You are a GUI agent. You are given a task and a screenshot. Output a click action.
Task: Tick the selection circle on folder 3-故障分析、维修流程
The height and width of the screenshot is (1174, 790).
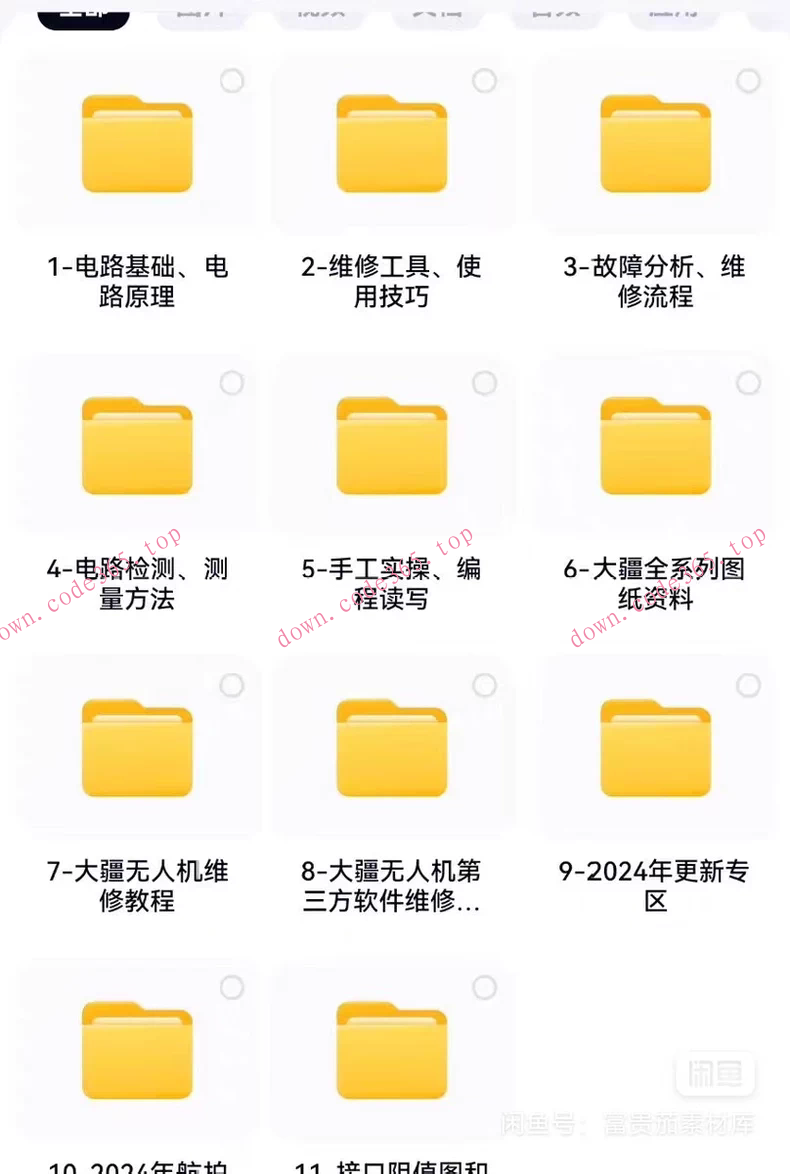coord(749,81)
